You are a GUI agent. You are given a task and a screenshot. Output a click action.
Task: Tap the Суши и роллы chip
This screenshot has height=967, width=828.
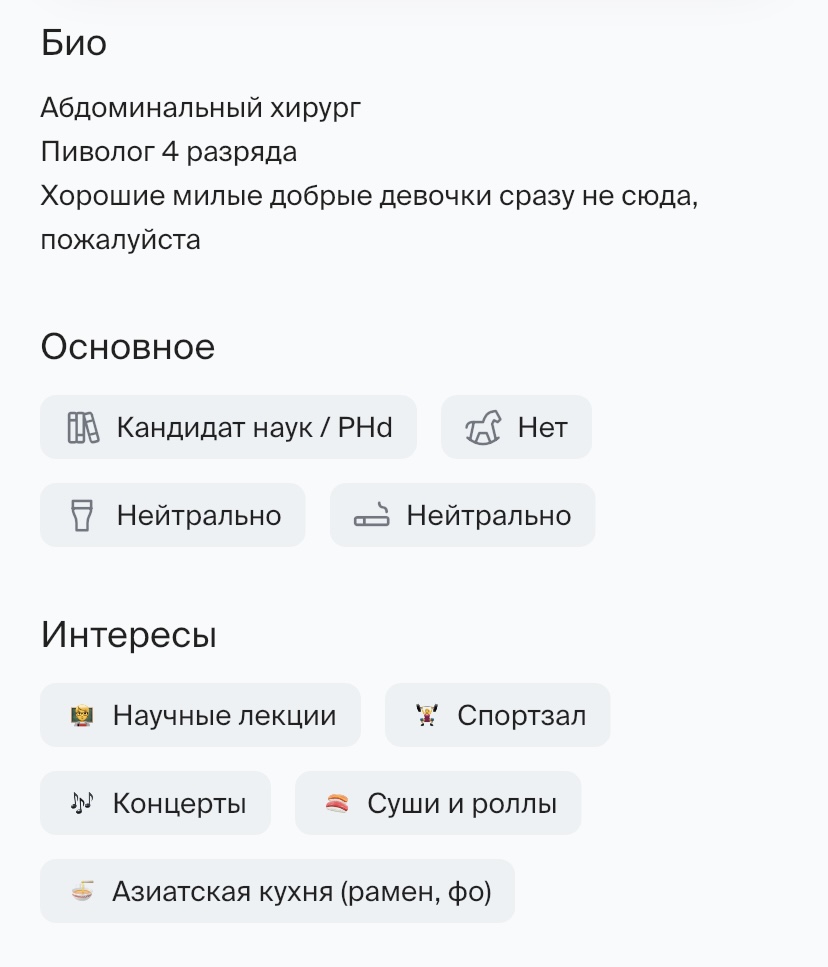click(x=437, y=804)
